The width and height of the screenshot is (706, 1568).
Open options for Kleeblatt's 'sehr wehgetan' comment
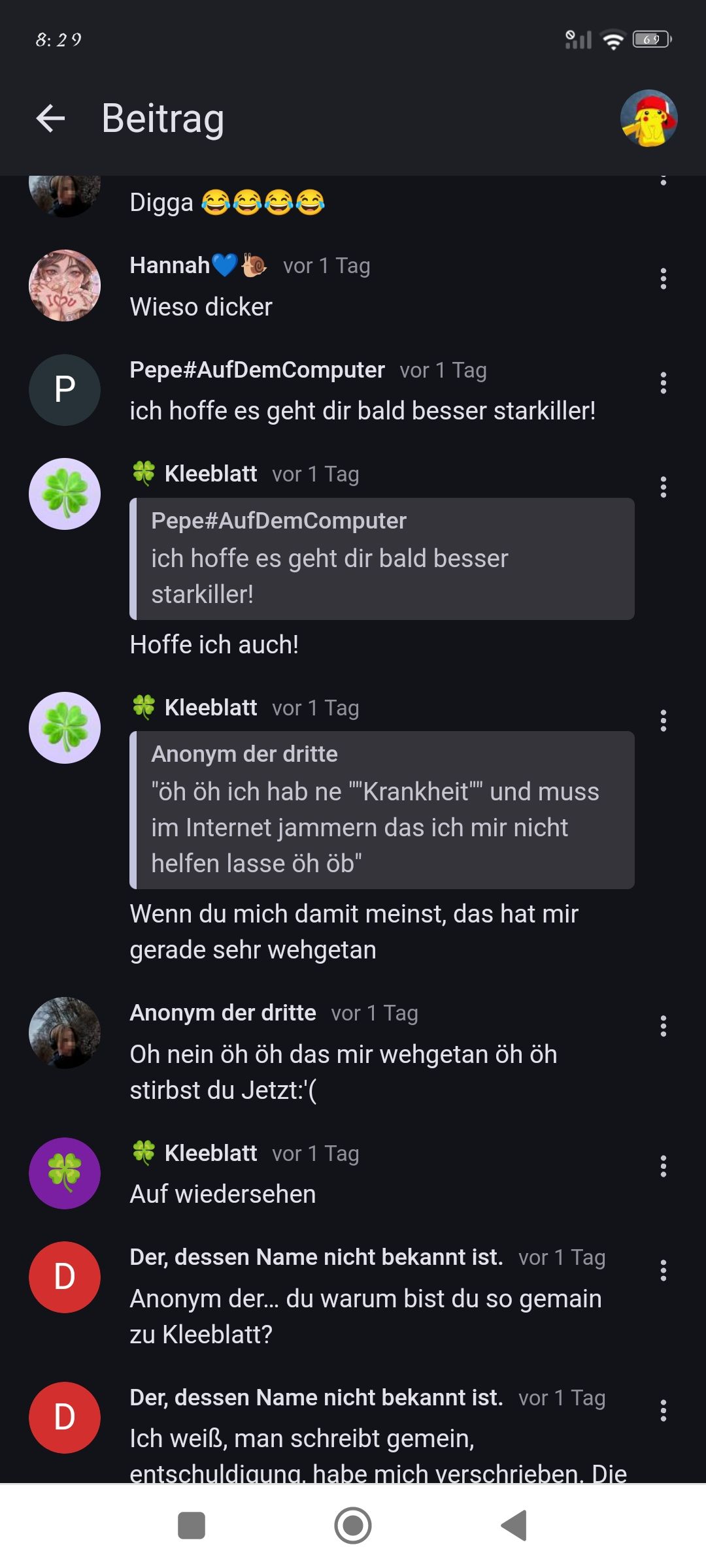pyautogui.click(x=663, y=721)
